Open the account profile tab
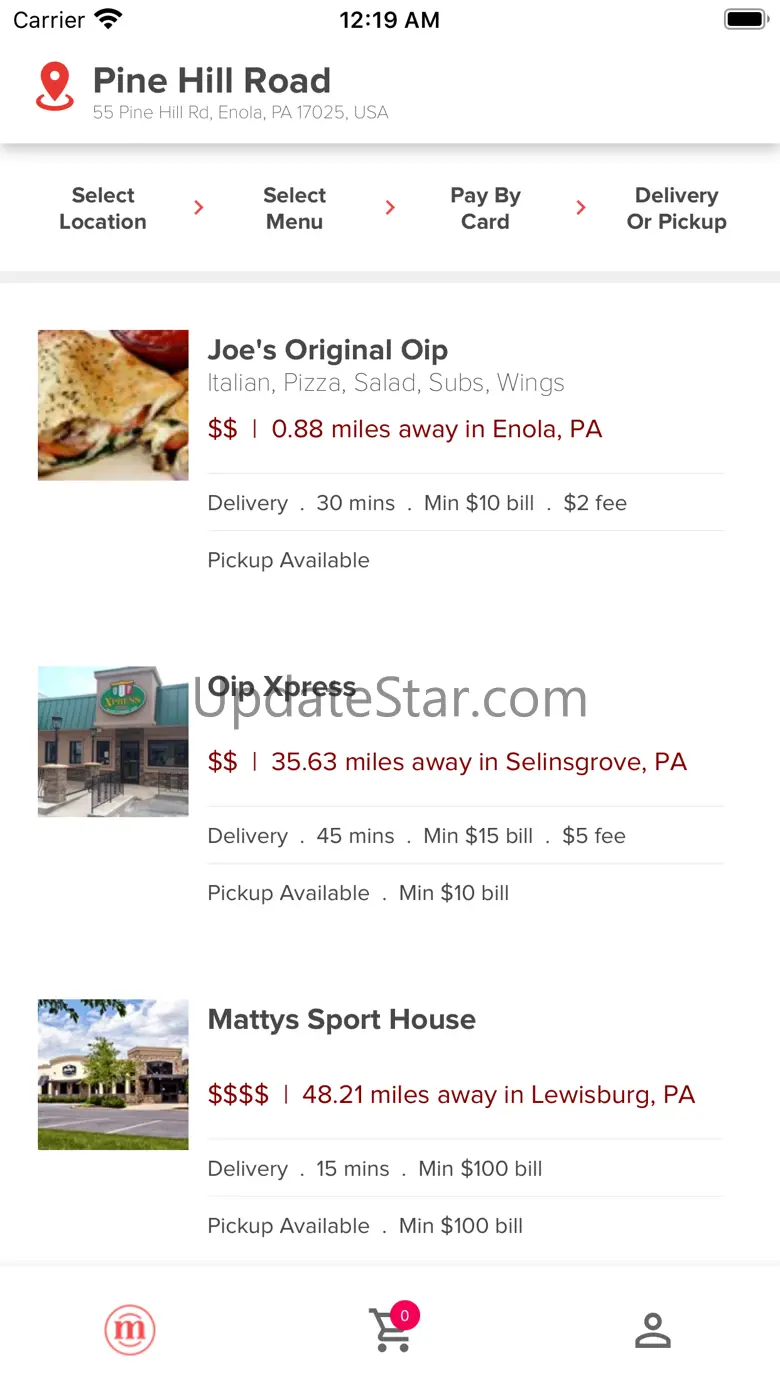Viewport: 780px width, 1387px height. point(652,1330)
